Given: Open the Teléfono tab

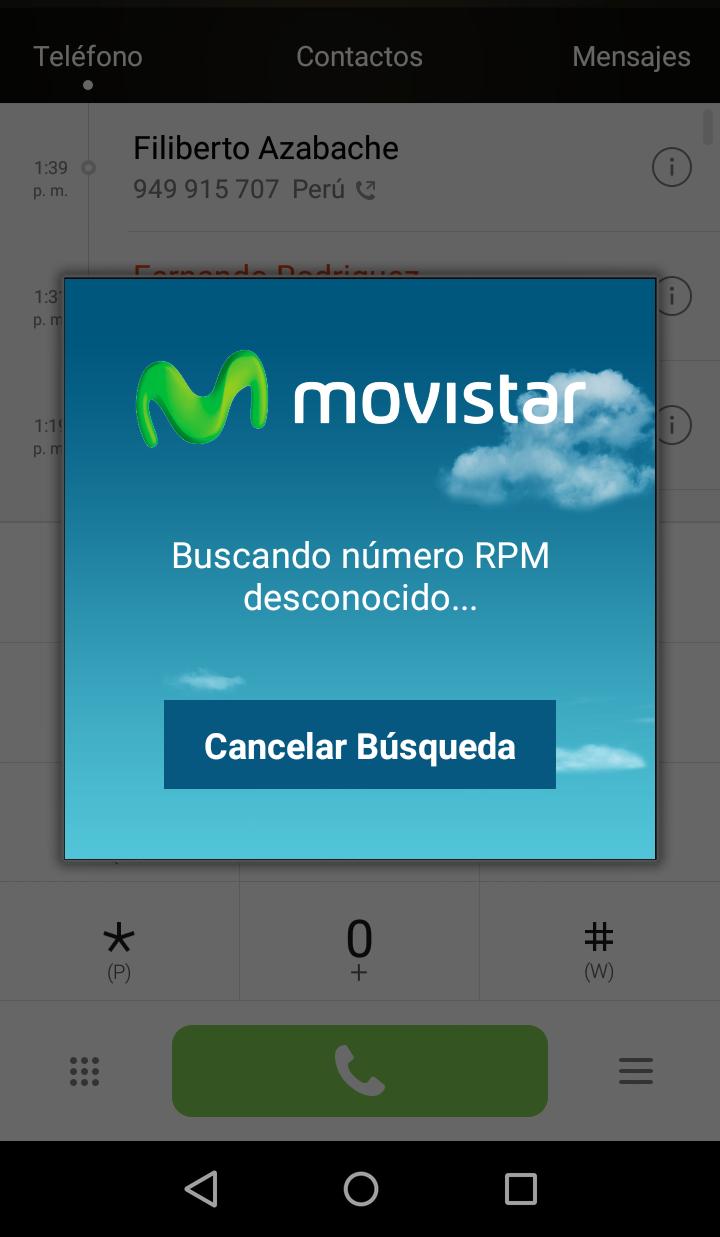Looking at the screenshot, I should coord(88,57).
